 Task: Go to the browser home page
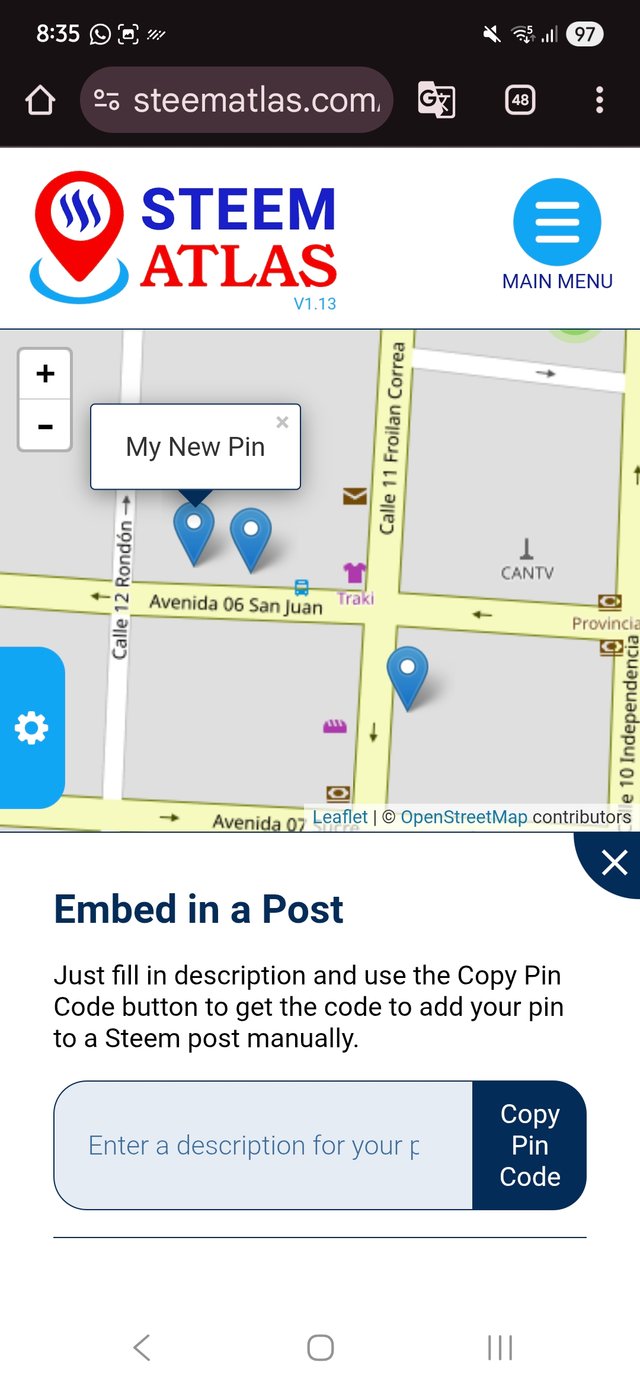tap(40, 100)
